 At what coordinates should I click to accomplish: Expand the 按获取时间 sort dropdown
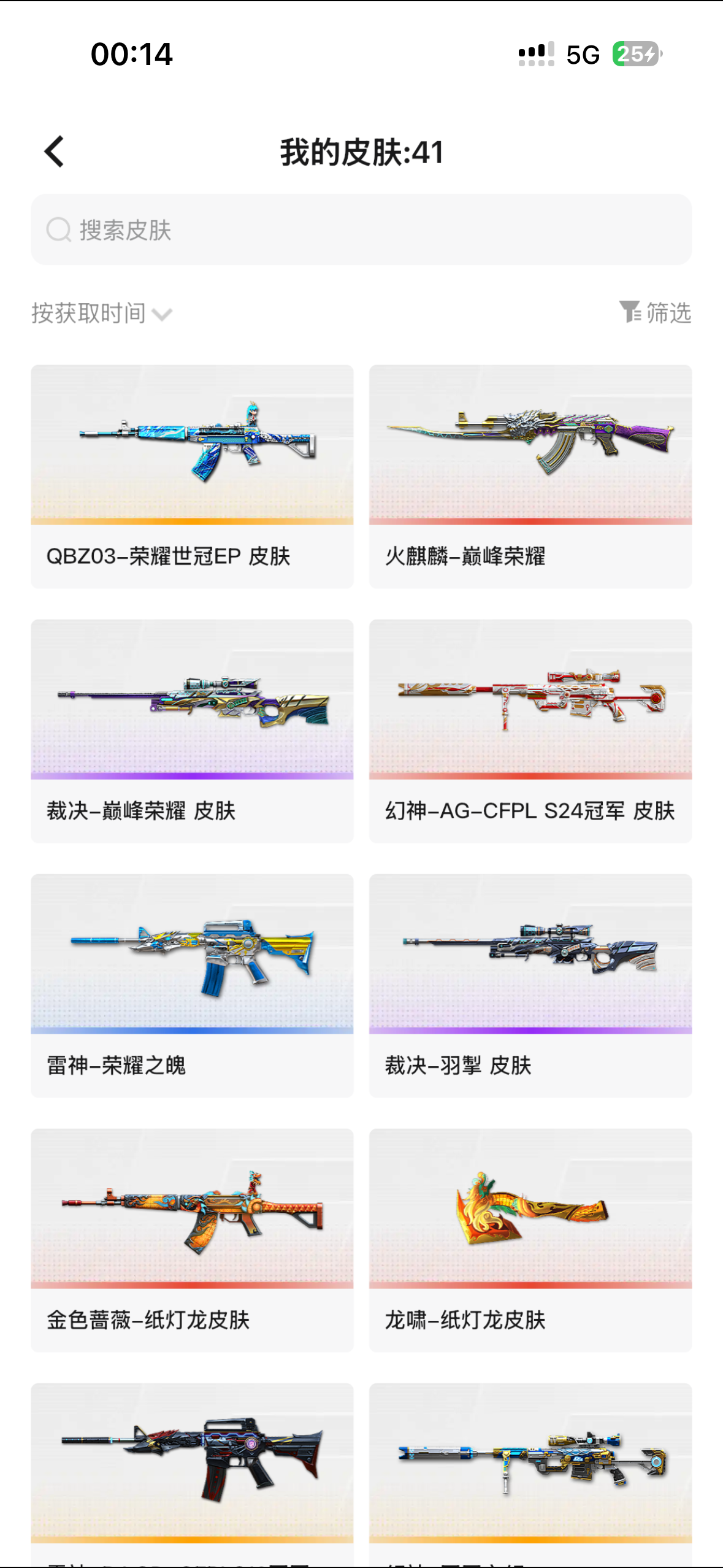102,313
